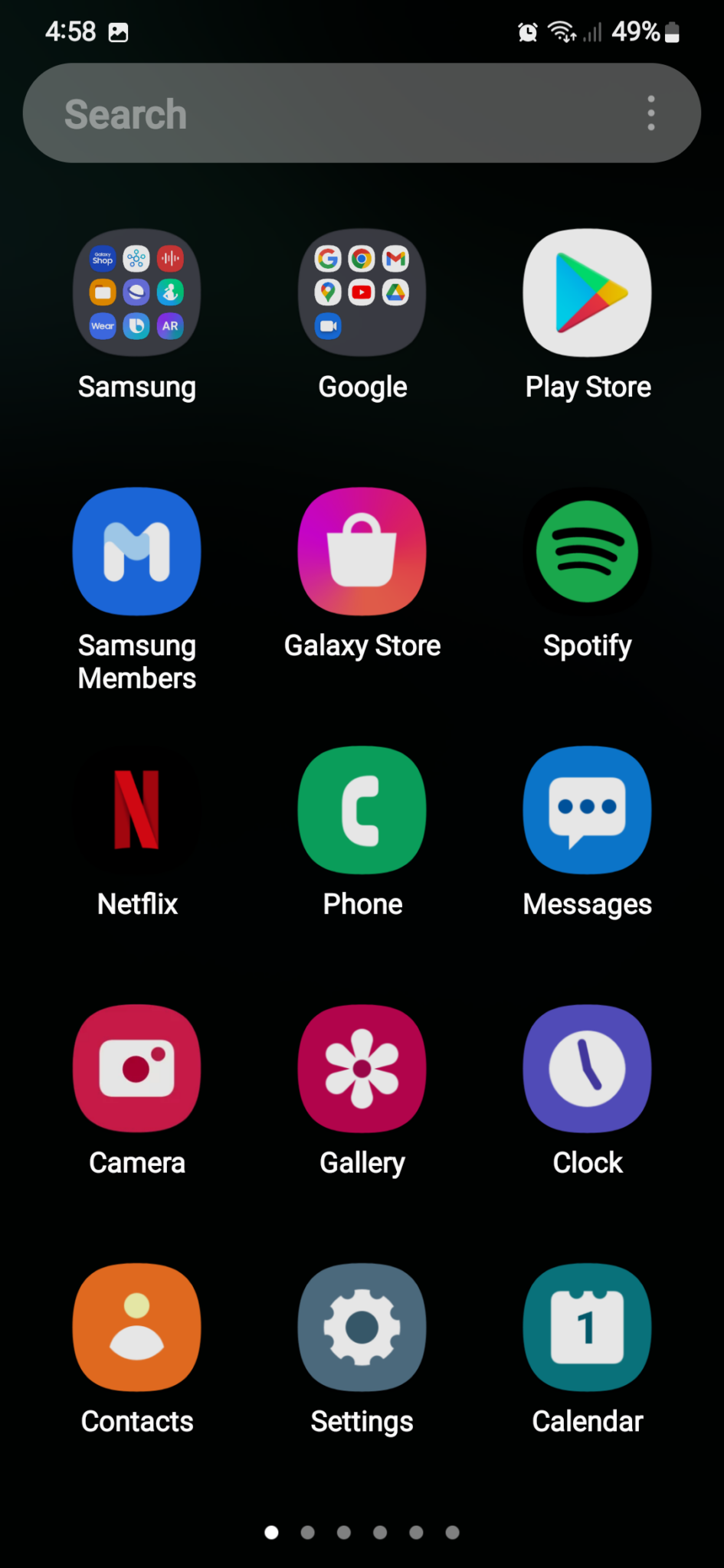Open the Spotify app
Screen dimensions: 724x1568
click(x=587, y=550)
